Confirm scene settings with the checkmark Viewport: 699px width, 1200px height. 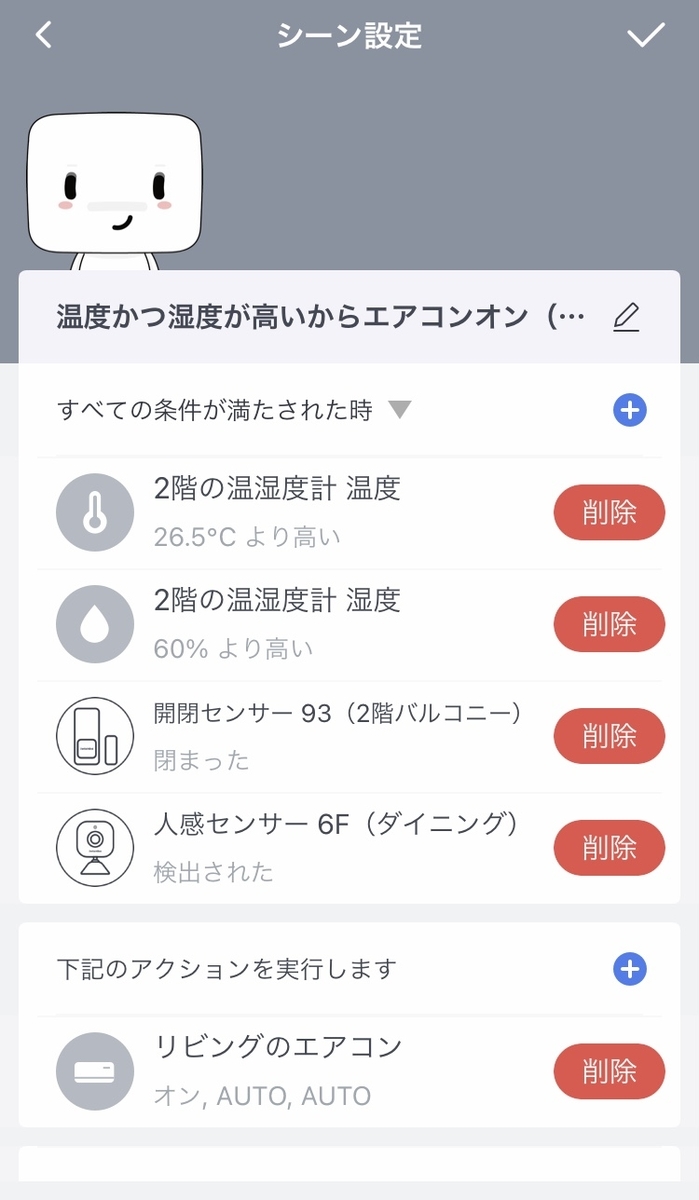(x=645, y=36)
